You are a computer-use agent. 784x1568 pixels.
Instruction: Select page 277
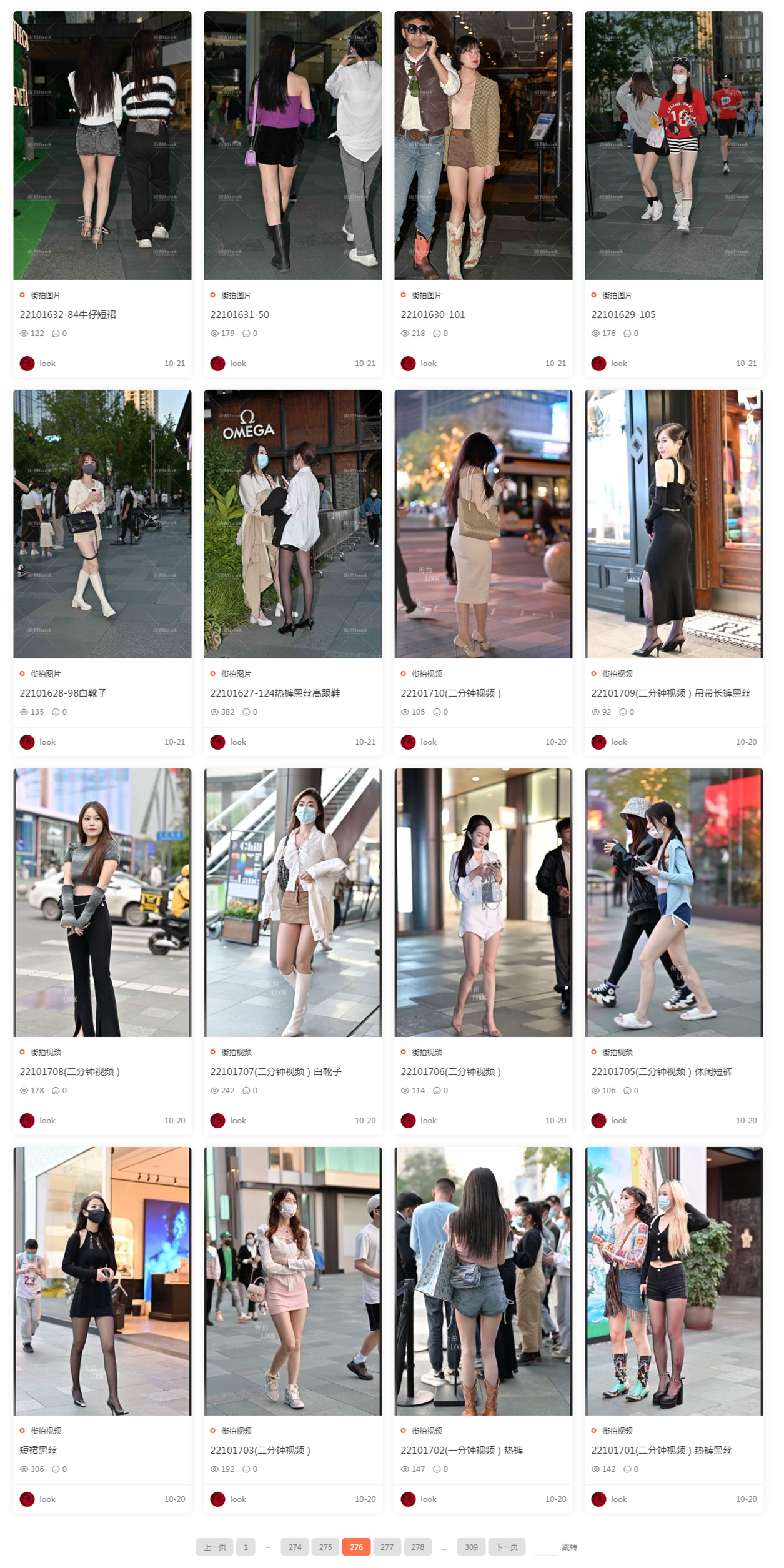point(387,1547)
